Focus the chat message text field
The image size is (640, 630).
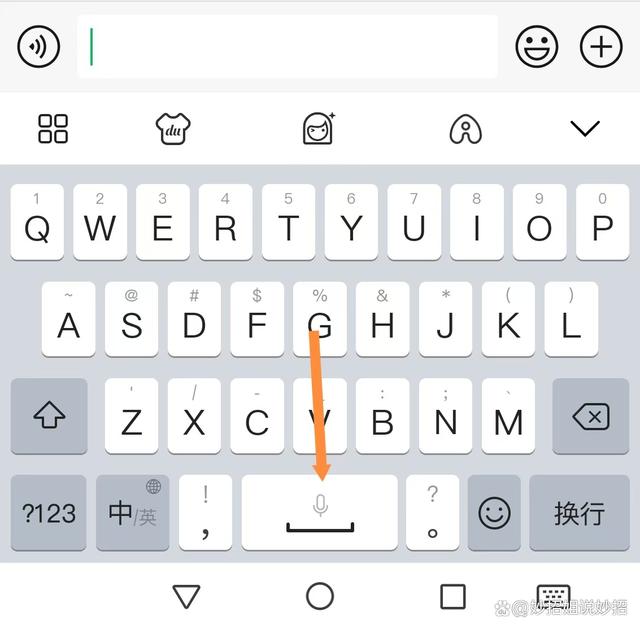pos(287,47)
